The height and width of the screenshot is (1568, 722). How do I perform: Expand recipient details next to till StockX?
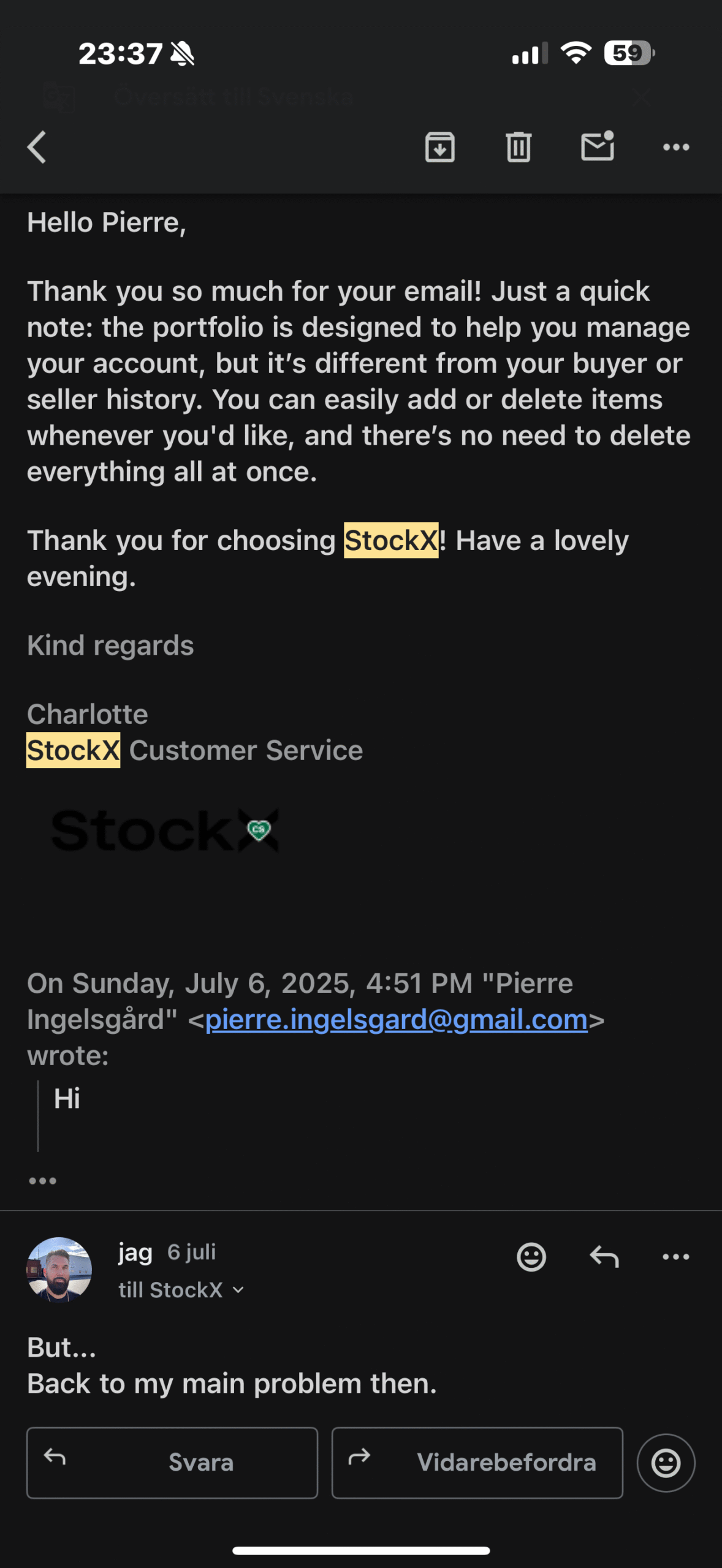point(238,1290)
